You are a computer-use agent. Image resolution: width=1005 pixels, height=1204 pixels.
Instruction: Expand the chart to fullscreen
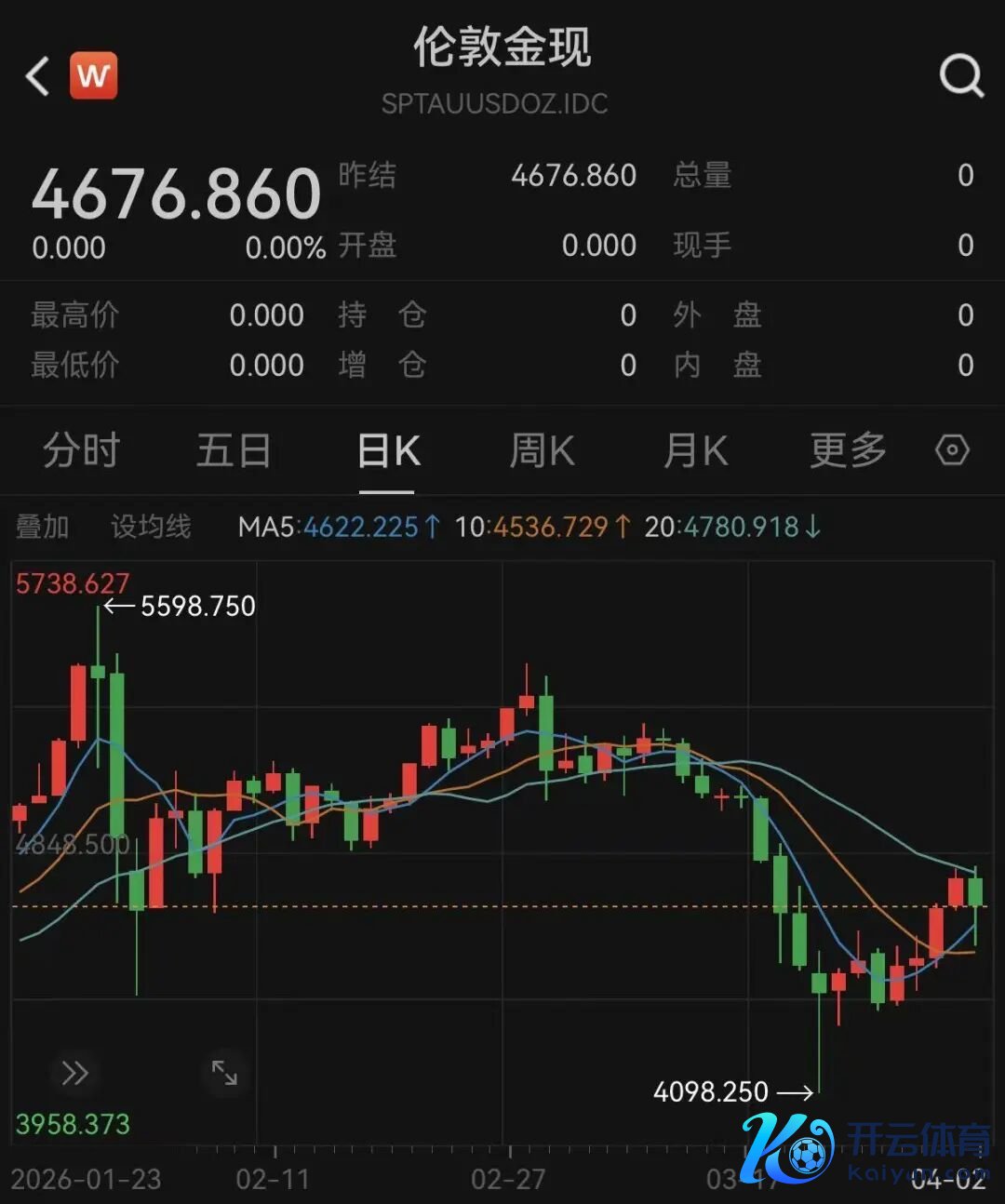(x=224, y=1073)
